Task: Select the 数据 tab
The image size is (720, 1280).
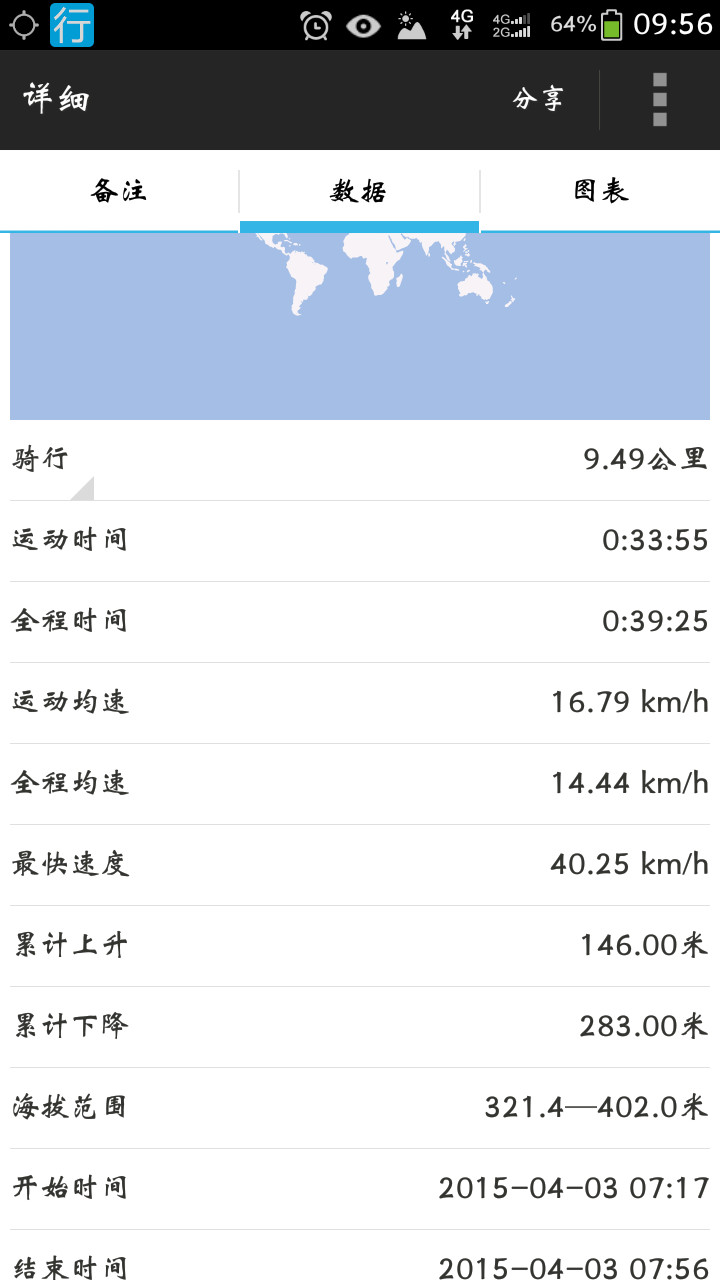Action: [359, 191]
